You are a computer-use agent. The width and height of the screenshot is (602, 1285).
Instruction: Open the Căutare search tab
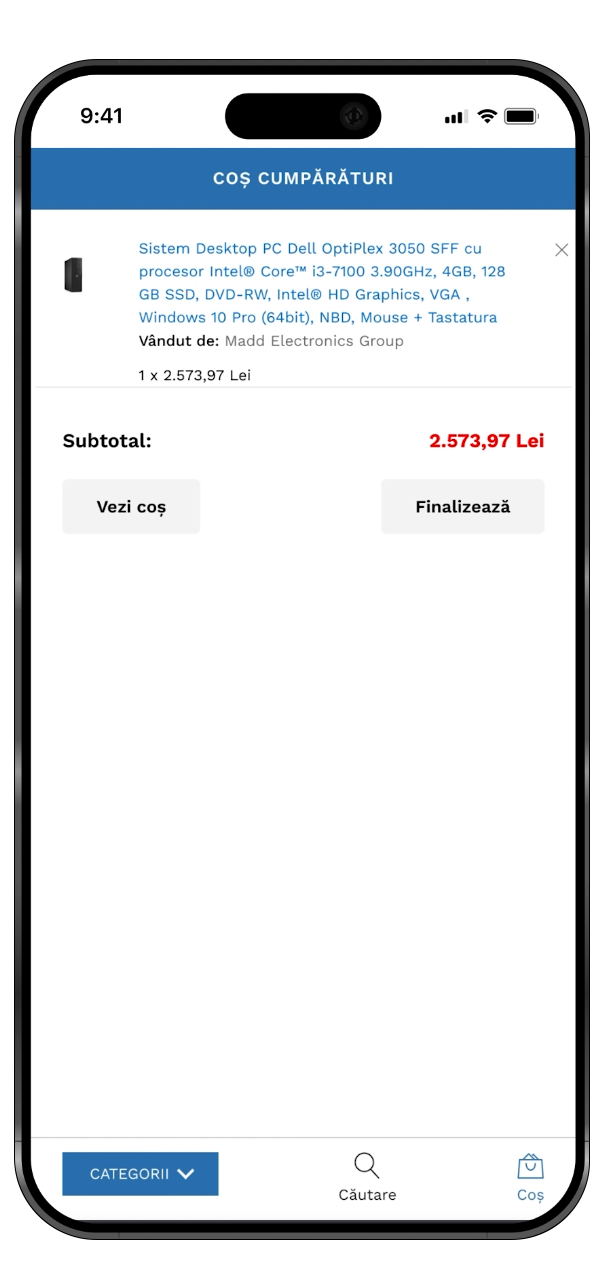click(x=367, y=1177)
